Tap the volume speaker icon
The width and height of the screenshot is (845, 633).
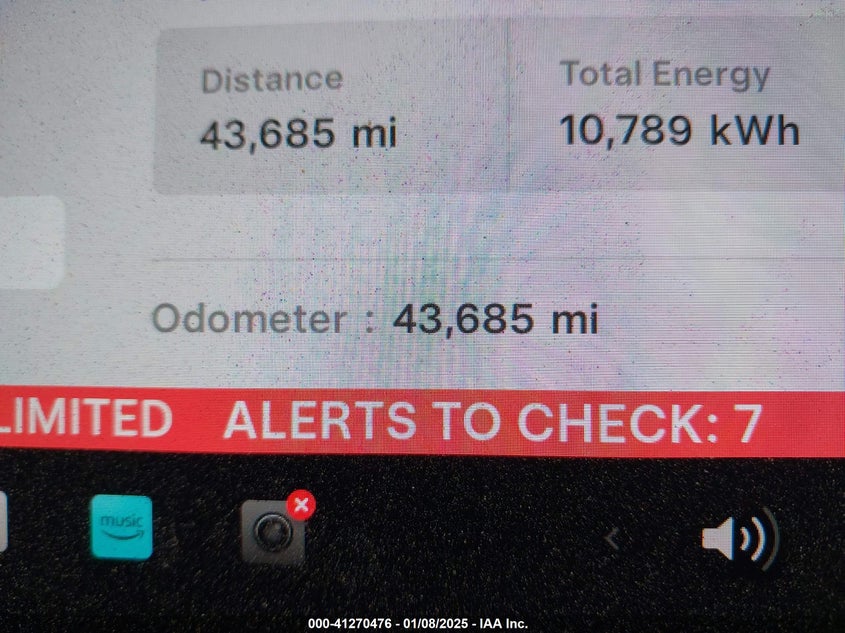pyautogui.click(x=738, y=541)
